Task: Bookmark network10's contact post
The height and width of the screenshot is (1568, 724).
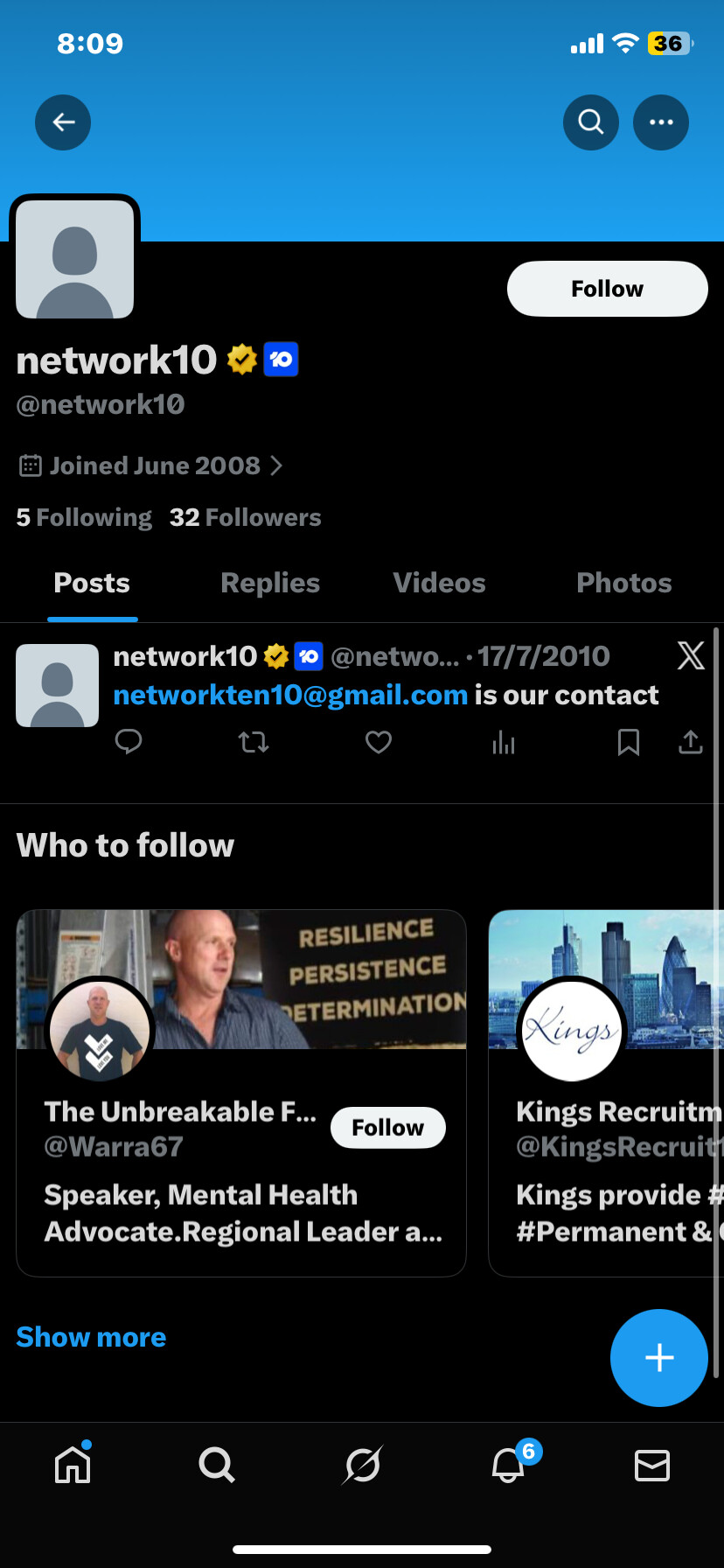Action: click(628, 743)
